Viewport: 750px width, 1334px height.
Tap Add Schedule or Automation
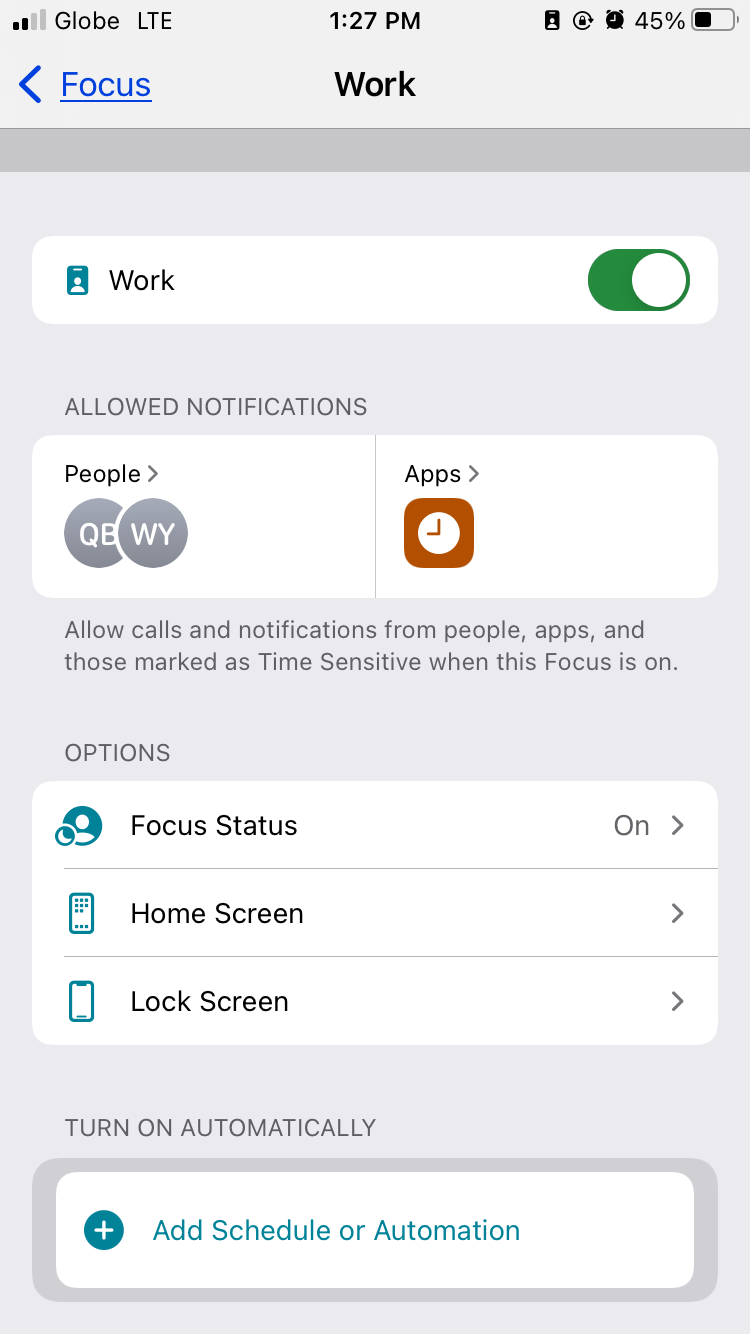pos(335,1230)
